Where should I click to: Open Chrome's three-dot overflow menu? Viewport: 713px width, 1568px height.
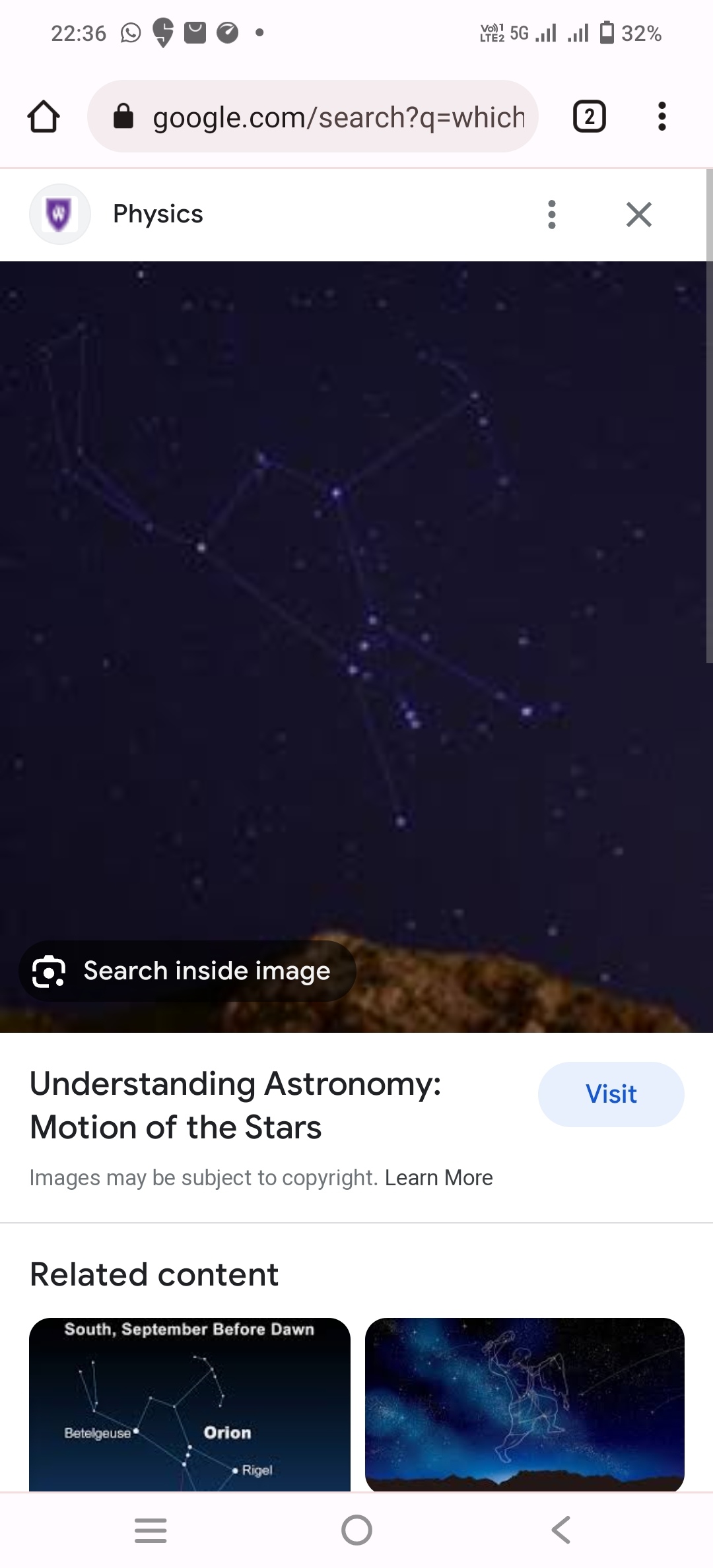tap(662, 117)
